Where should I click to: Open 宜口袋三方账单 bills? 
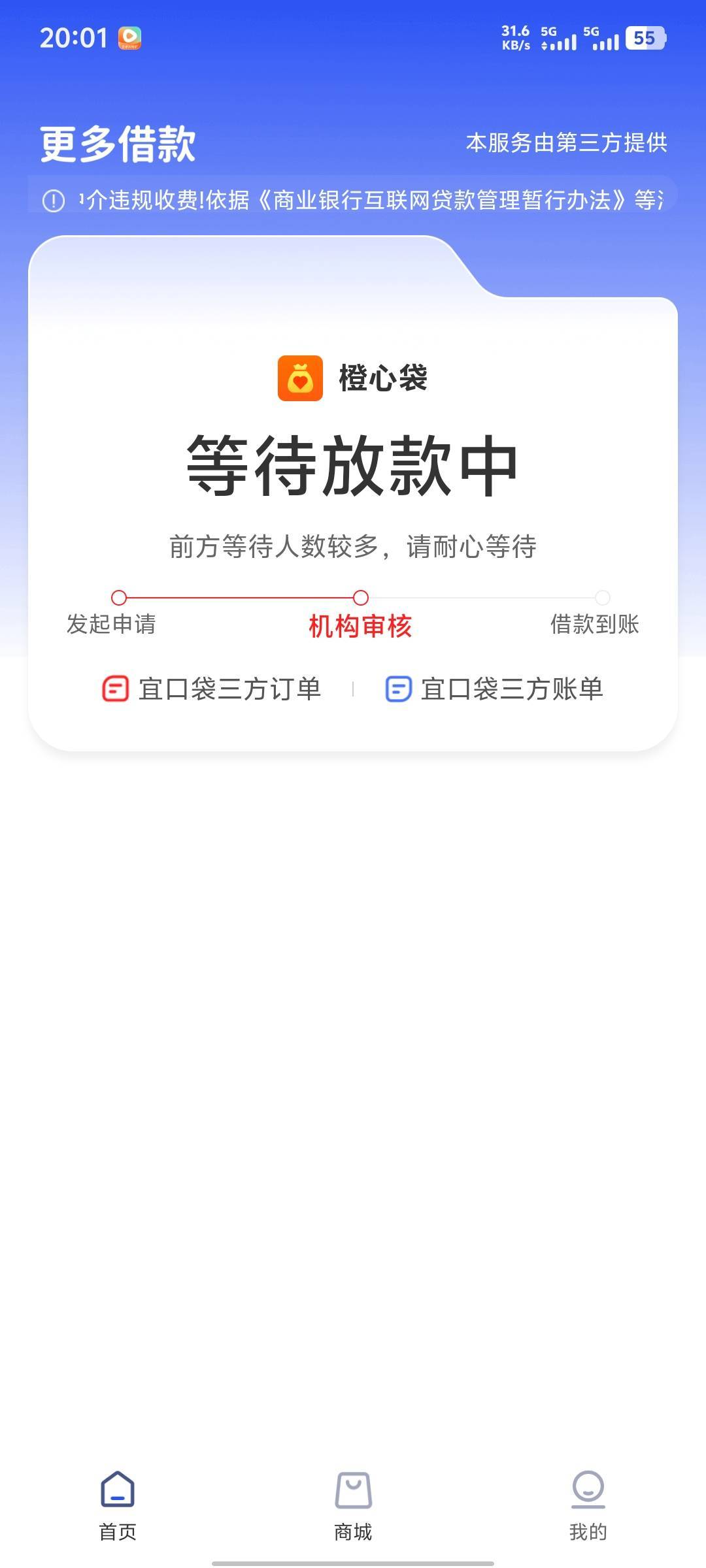point(494,689)
